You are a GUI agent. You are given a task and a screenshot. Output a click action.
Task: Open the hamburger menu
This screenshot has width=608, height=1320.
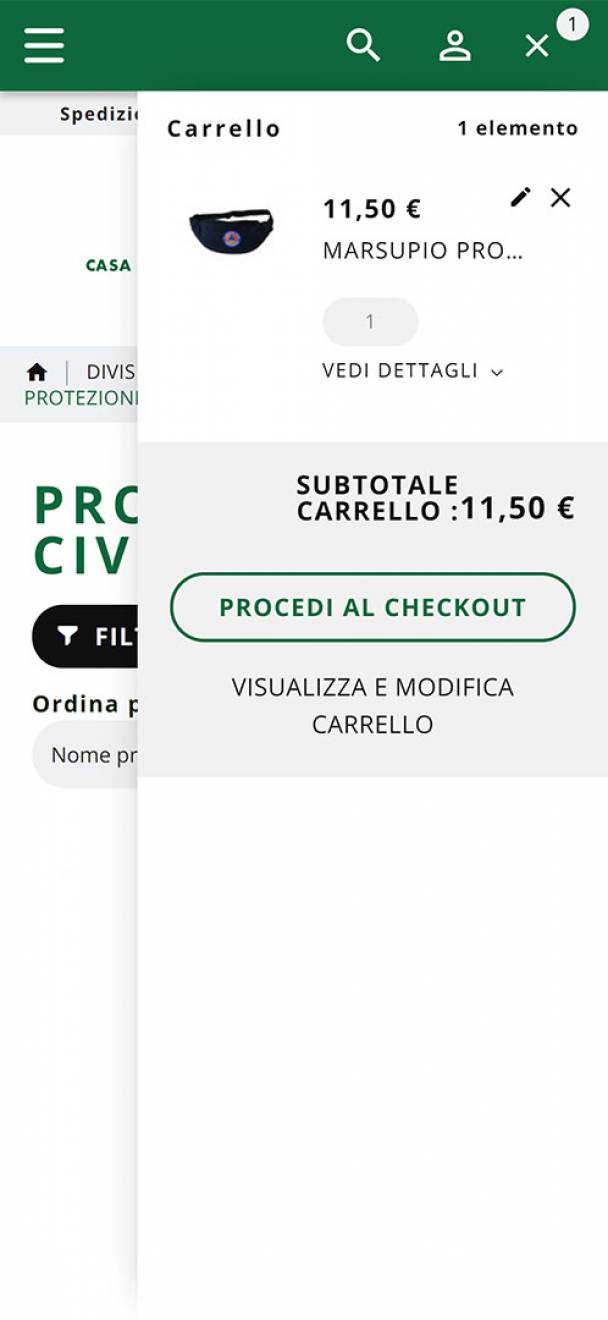coord(44,45)
